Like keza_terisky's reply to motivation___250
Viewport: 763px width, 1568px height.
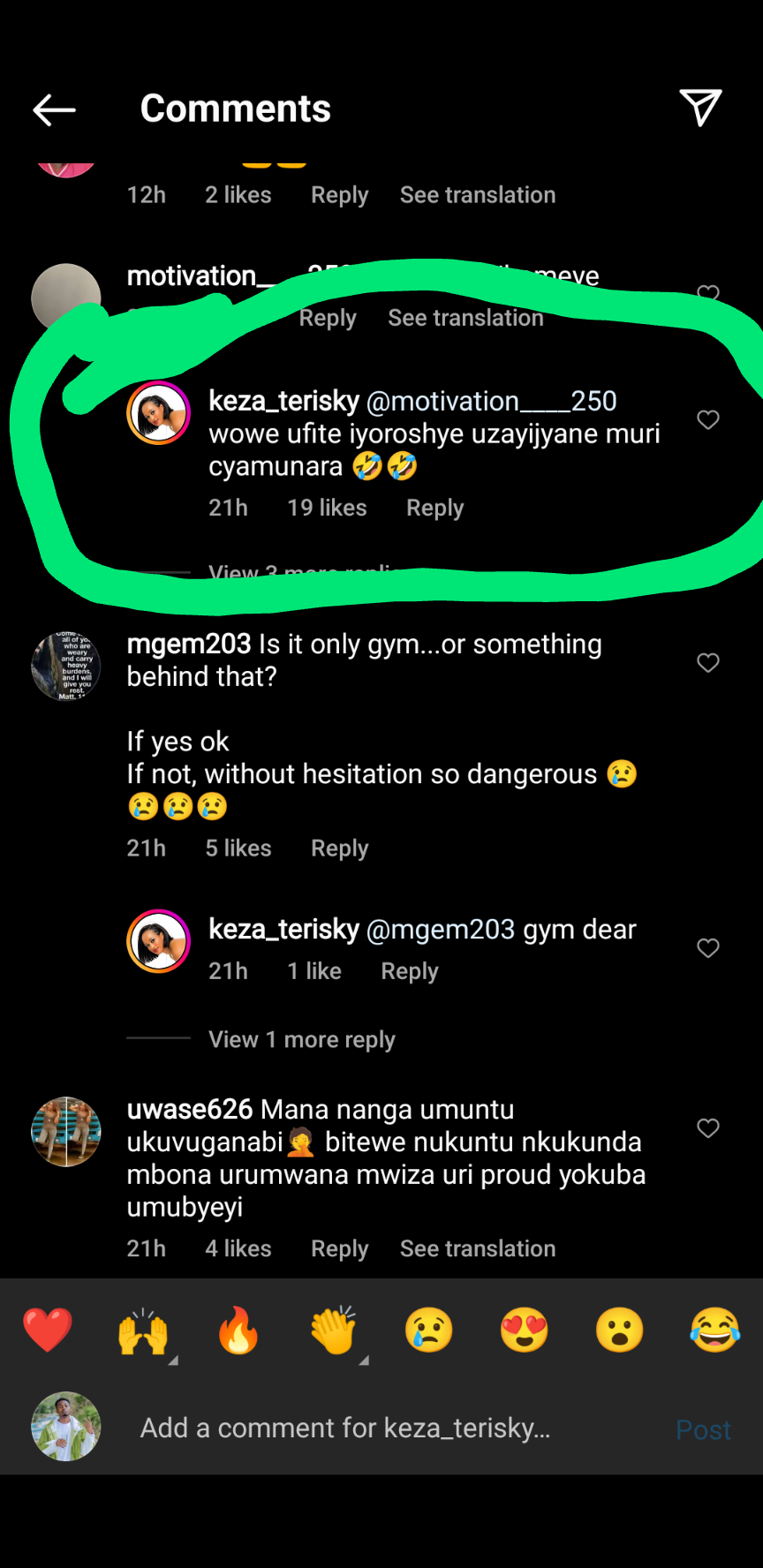tap(708, 420)
